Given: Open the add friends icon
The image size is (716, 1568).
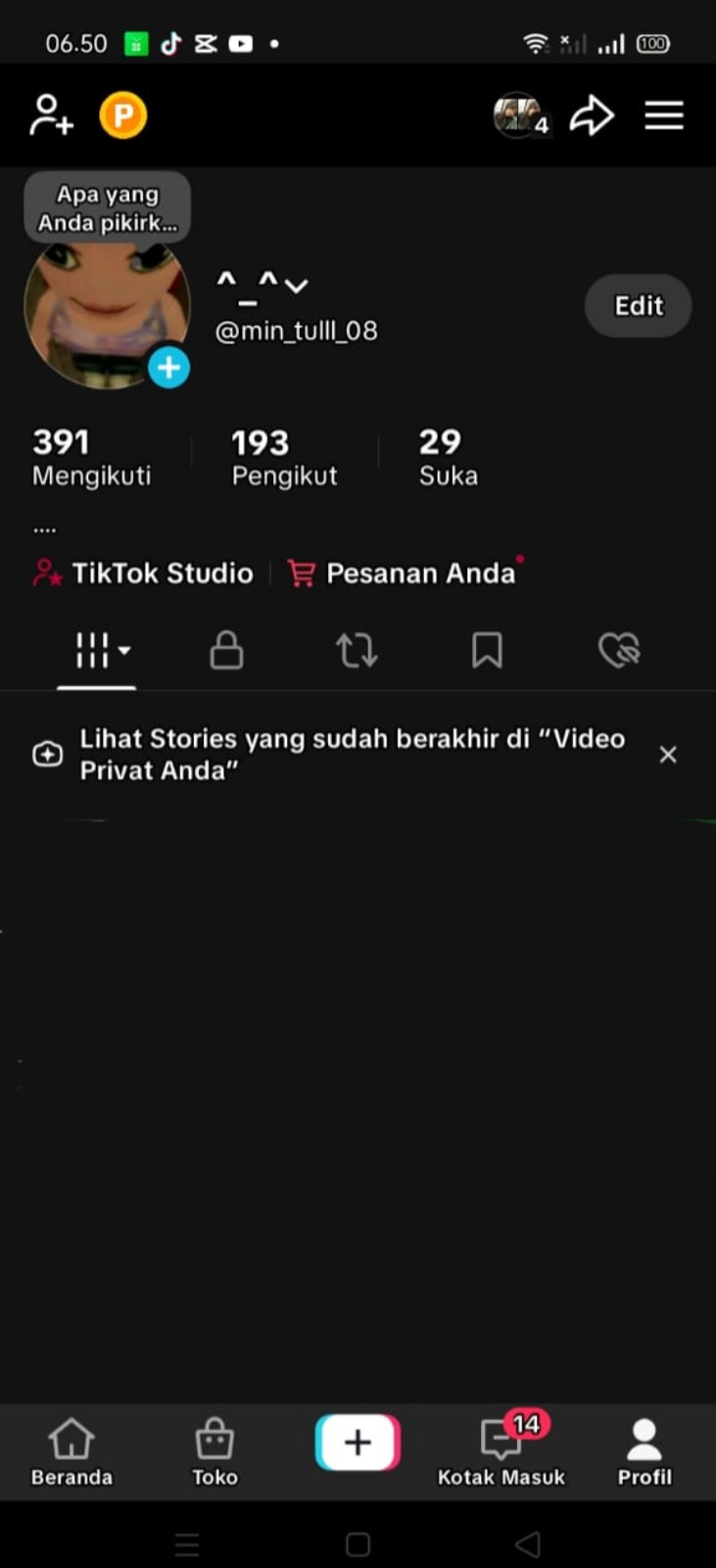Looking at the screenshot, I should tap(51, 116).
